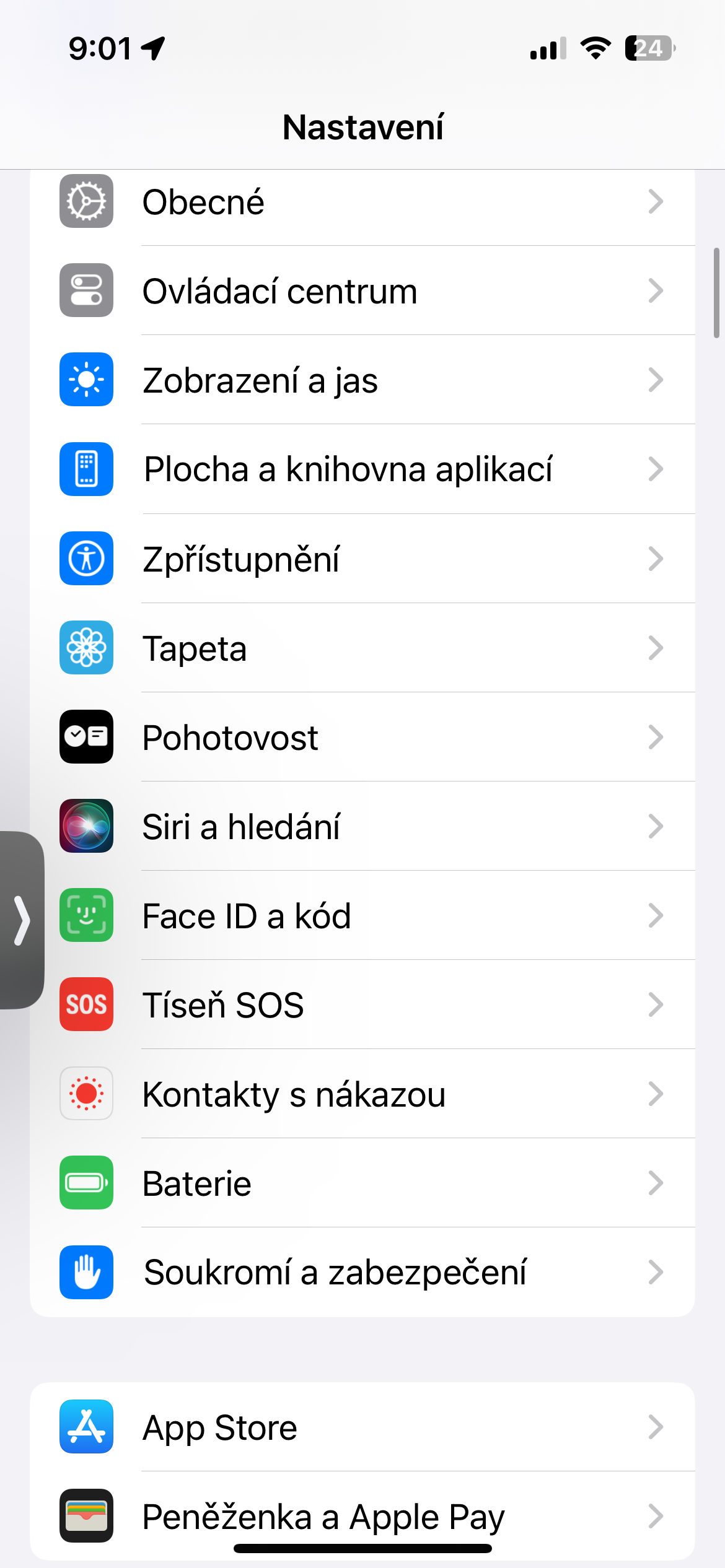Expand the side panel arrow handle
The height and width of the screenshot is (1568, 725).
coord(22,920)
